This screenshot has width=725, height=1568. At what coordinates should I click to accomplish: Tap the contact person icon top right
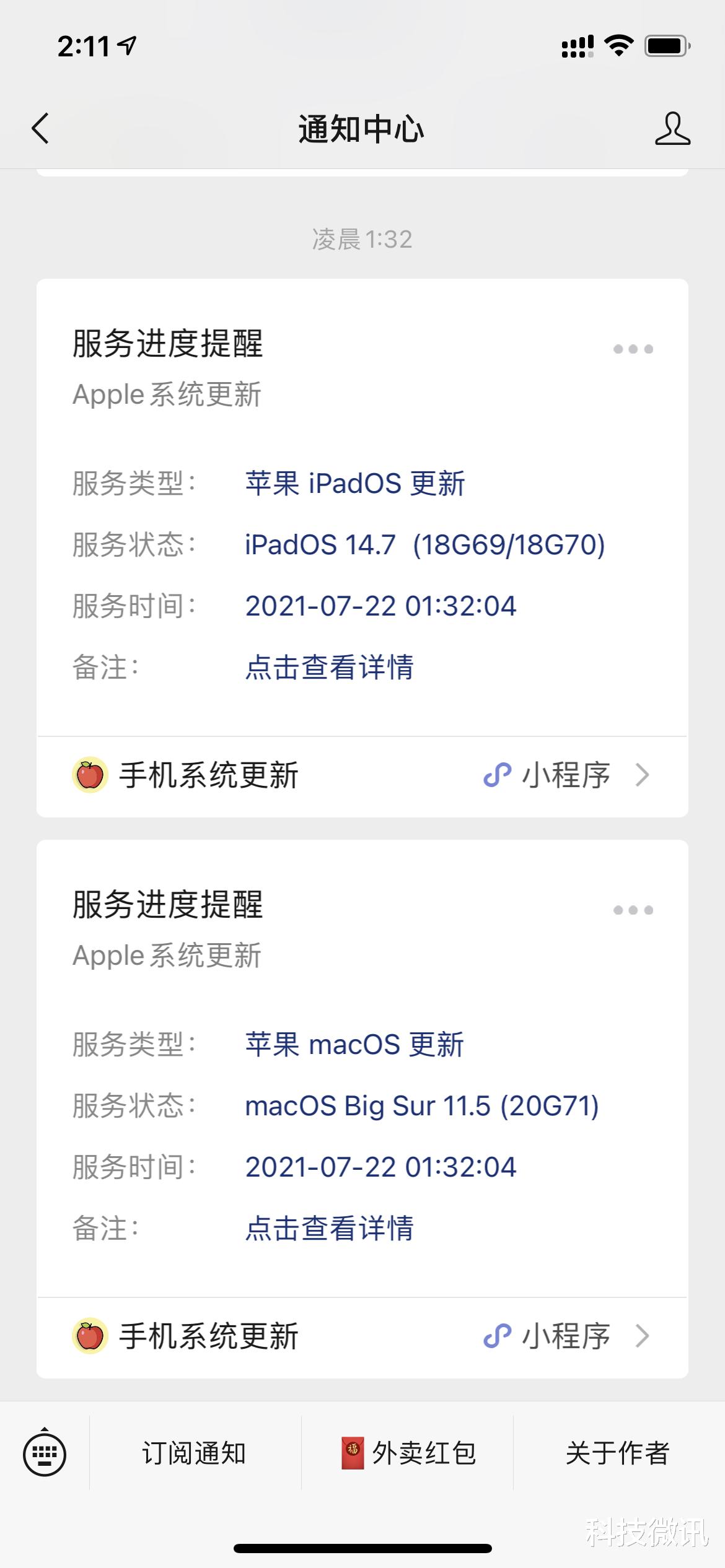point(673,129)
